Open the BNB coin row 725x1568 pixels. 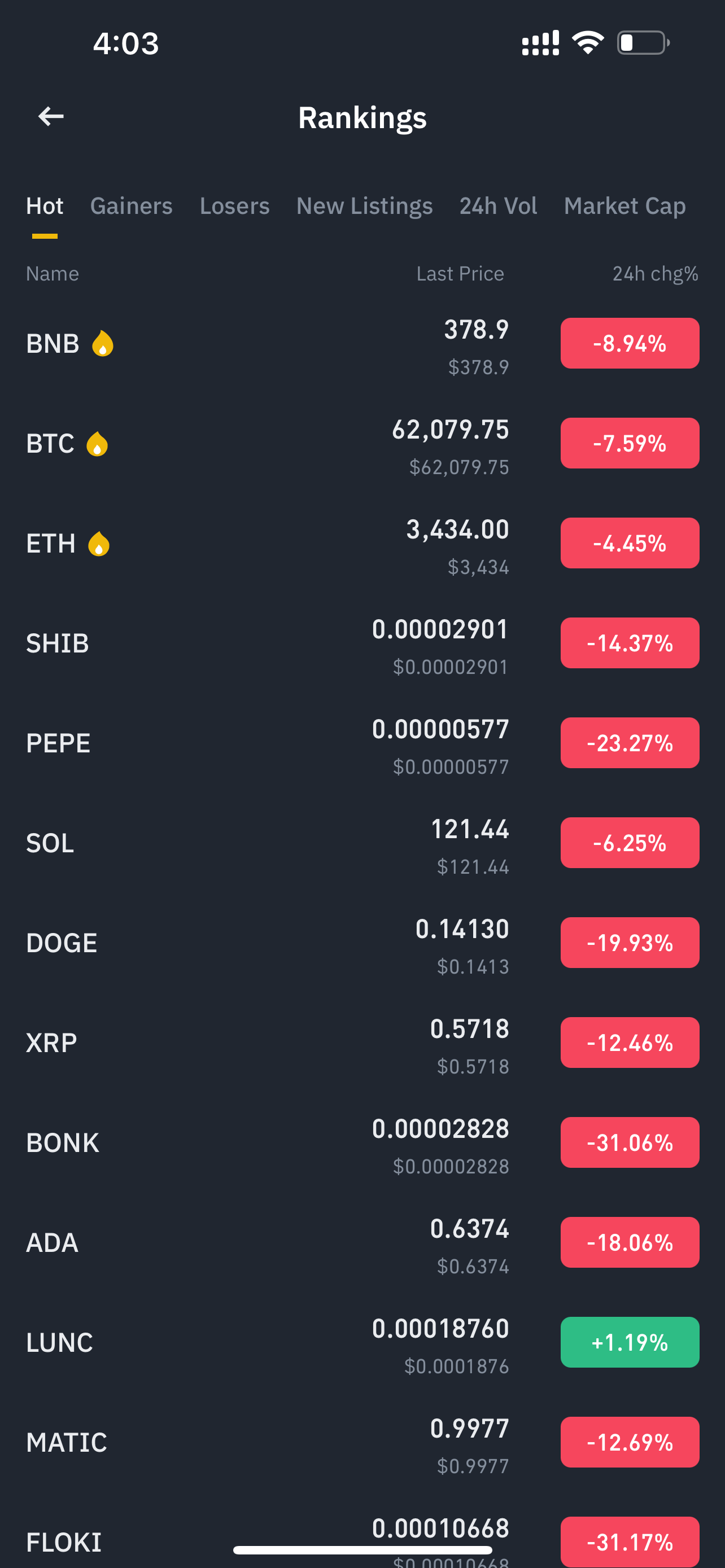362,343
